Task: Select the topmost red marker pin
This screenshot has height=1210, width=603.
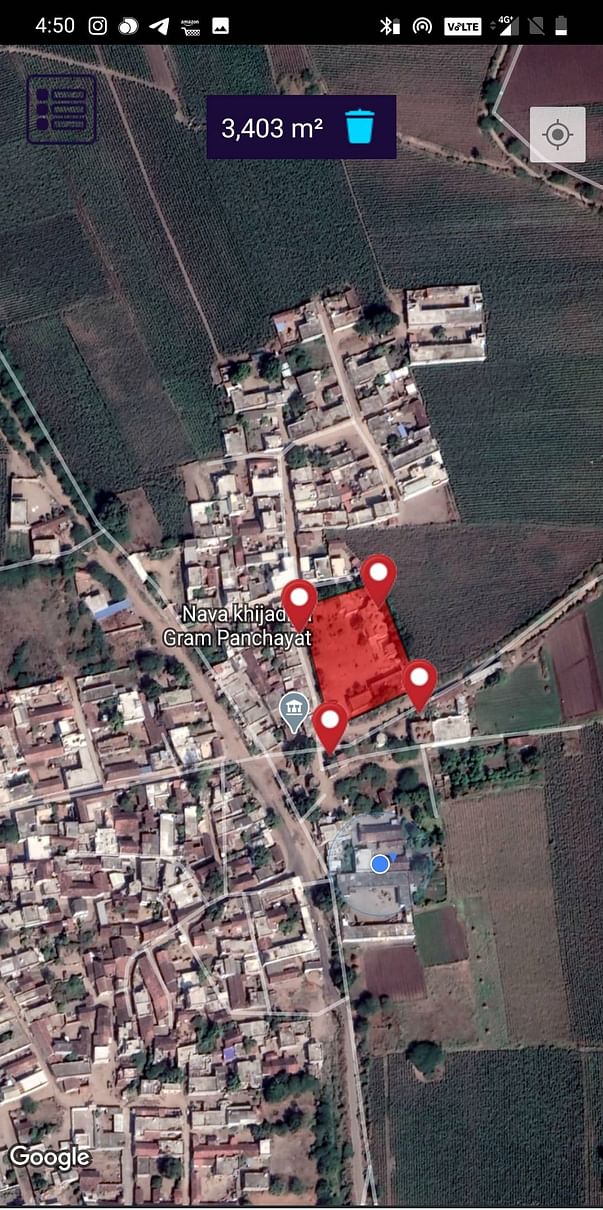Action: click(379, 575)
